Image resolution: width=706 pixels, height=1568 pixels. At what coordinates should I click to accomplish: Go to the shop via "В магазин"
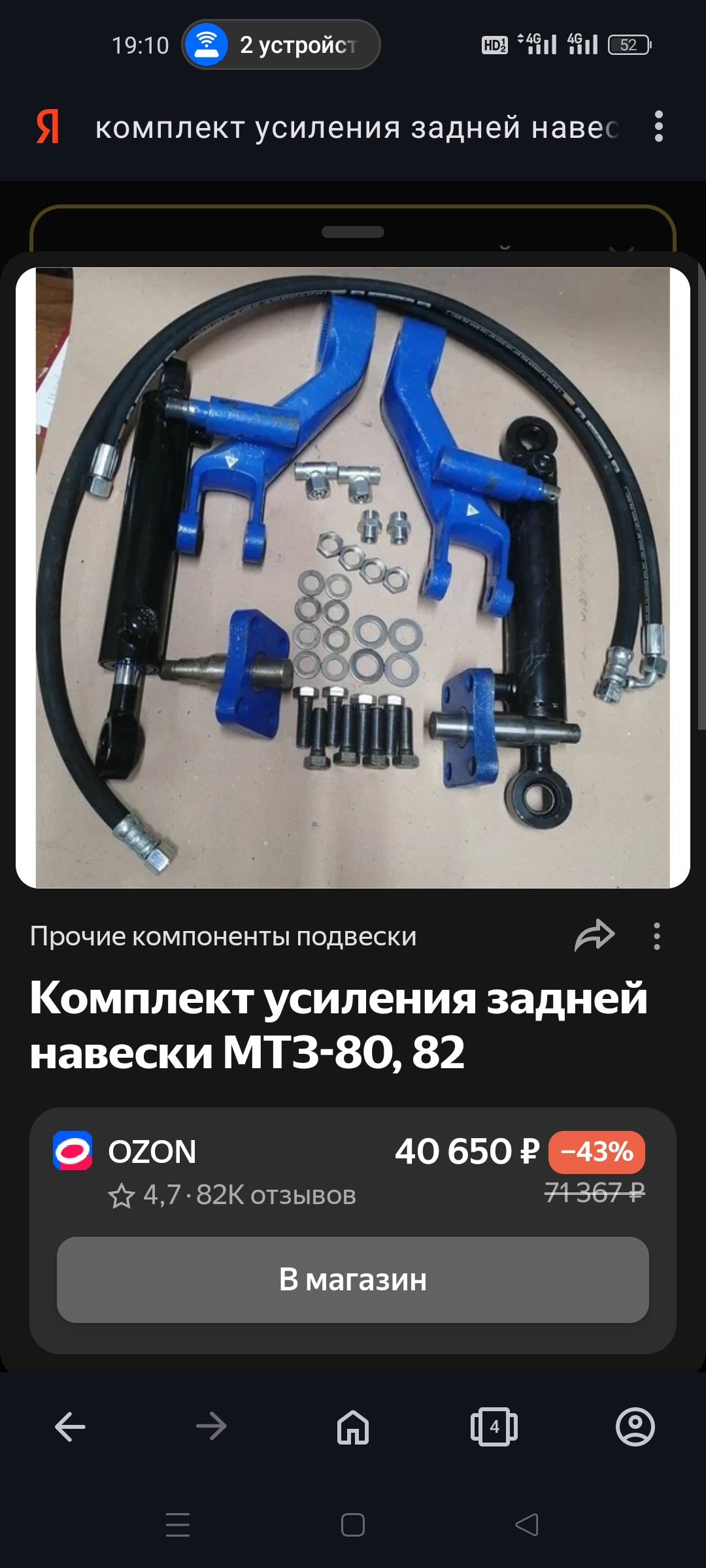[353, 1279]
